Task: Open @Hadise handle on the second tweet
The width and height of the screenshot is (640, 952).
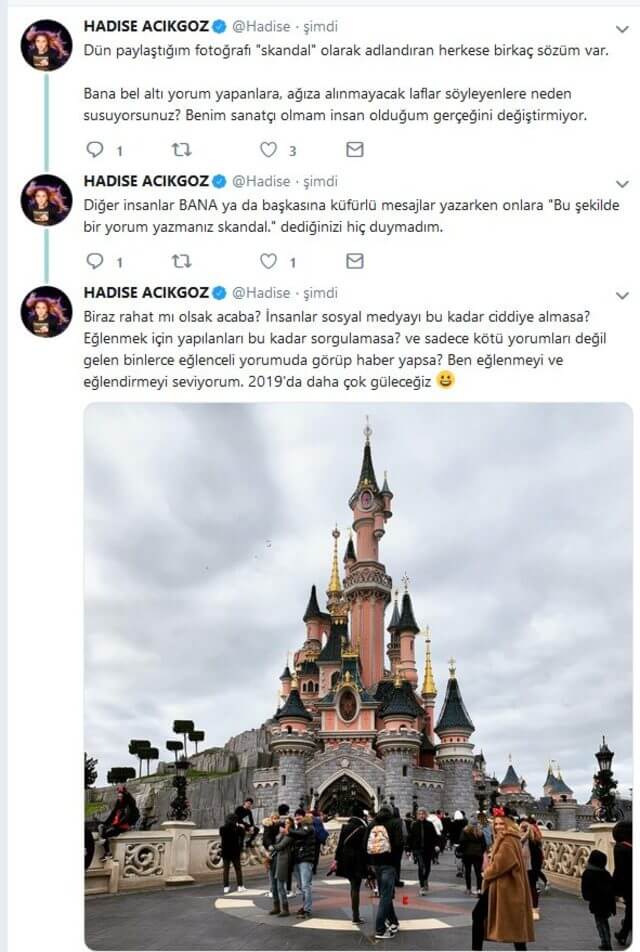Action: 261,181
